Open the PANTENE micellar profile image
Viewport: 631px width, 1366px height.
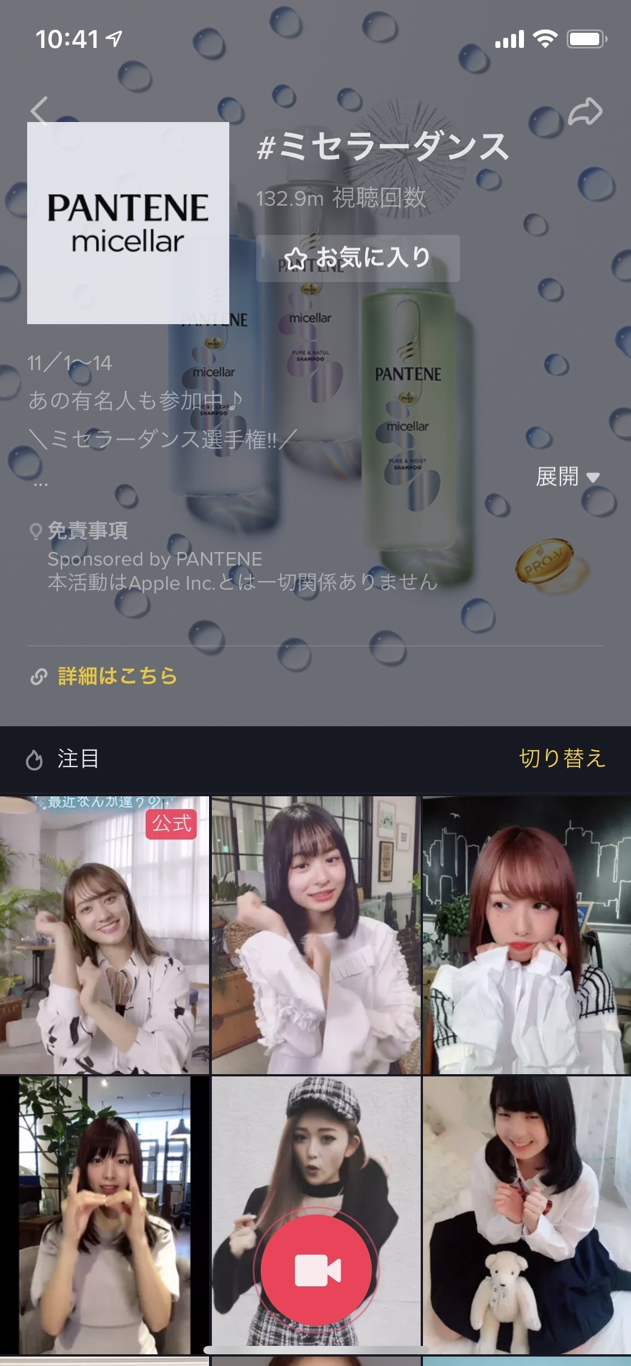[x=128, y=223]
